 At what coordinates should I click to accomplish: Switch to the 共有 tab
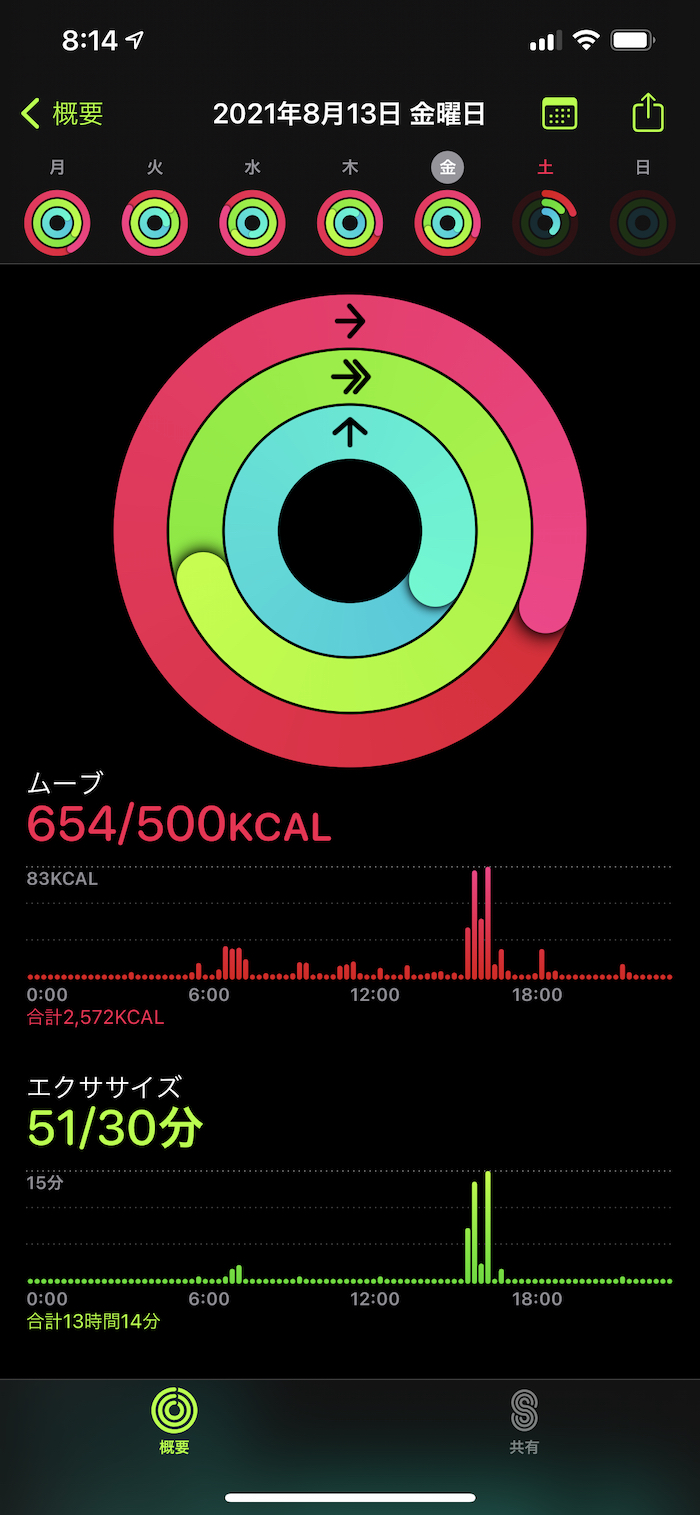pyautogui.click(x=524, y=1420)
